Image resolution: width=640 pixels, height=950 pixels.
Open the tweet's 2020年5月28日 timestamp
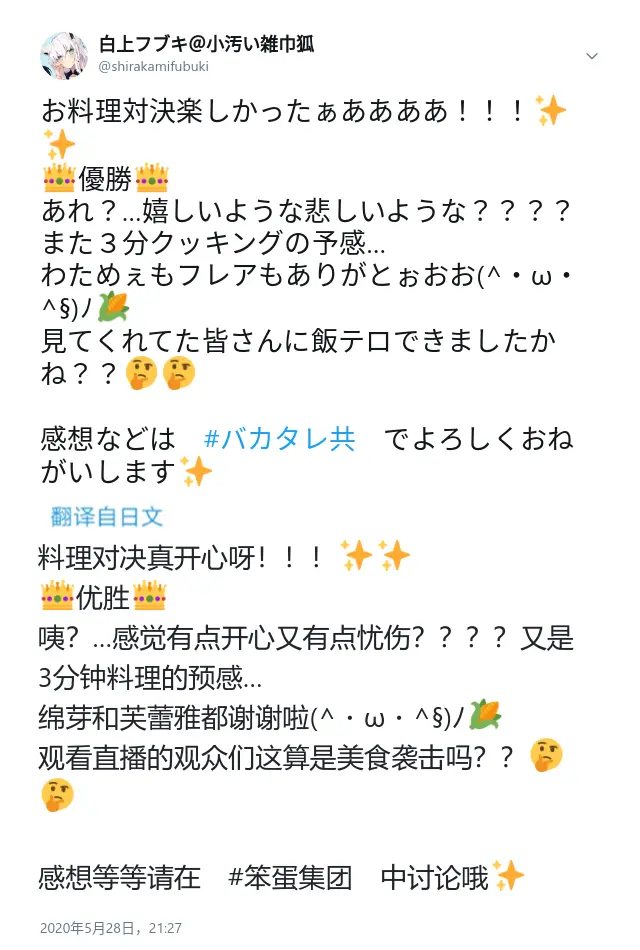[x=111, y=928]
